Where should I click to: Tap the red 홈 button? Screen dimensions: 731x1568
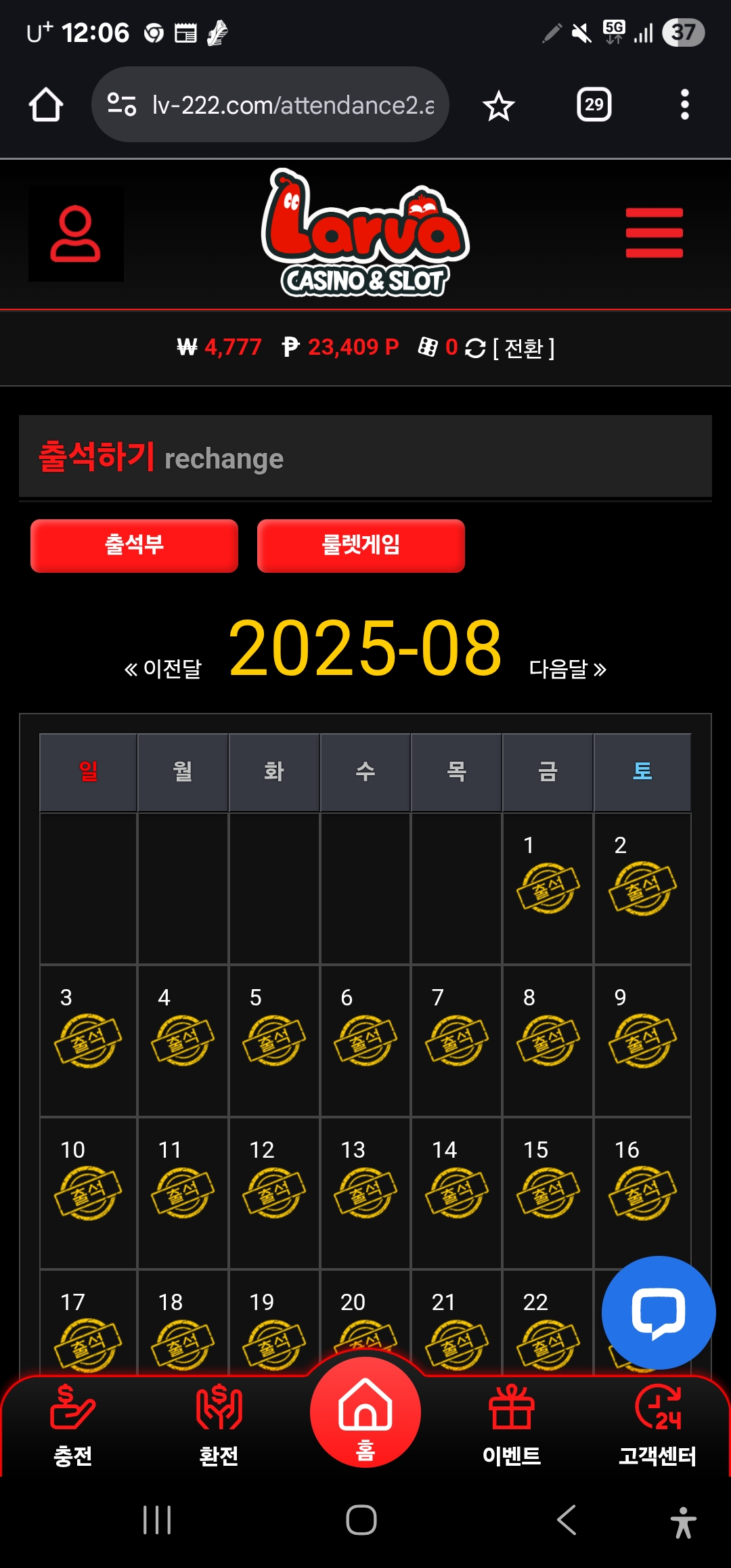tap(365, 1414)
